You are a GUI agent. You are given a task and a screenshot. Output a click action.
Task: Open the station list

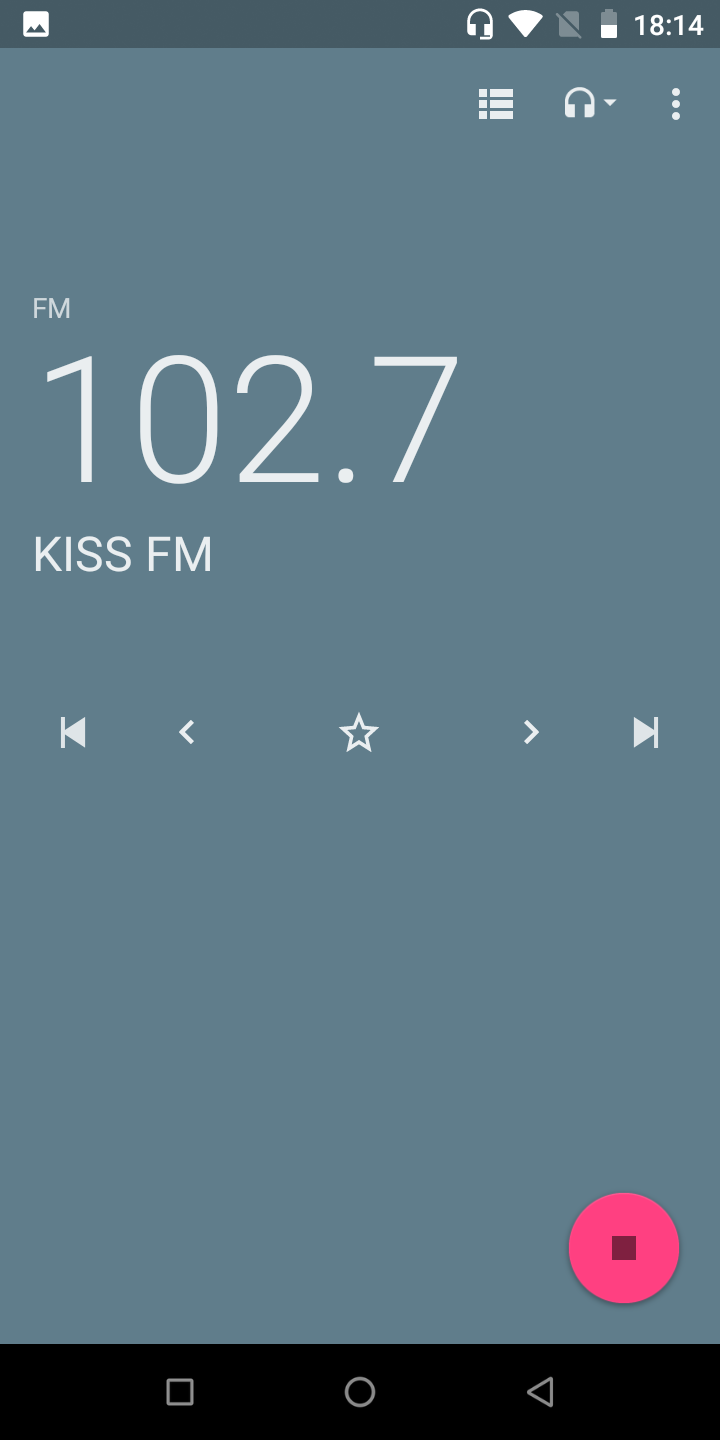[496, 104]
